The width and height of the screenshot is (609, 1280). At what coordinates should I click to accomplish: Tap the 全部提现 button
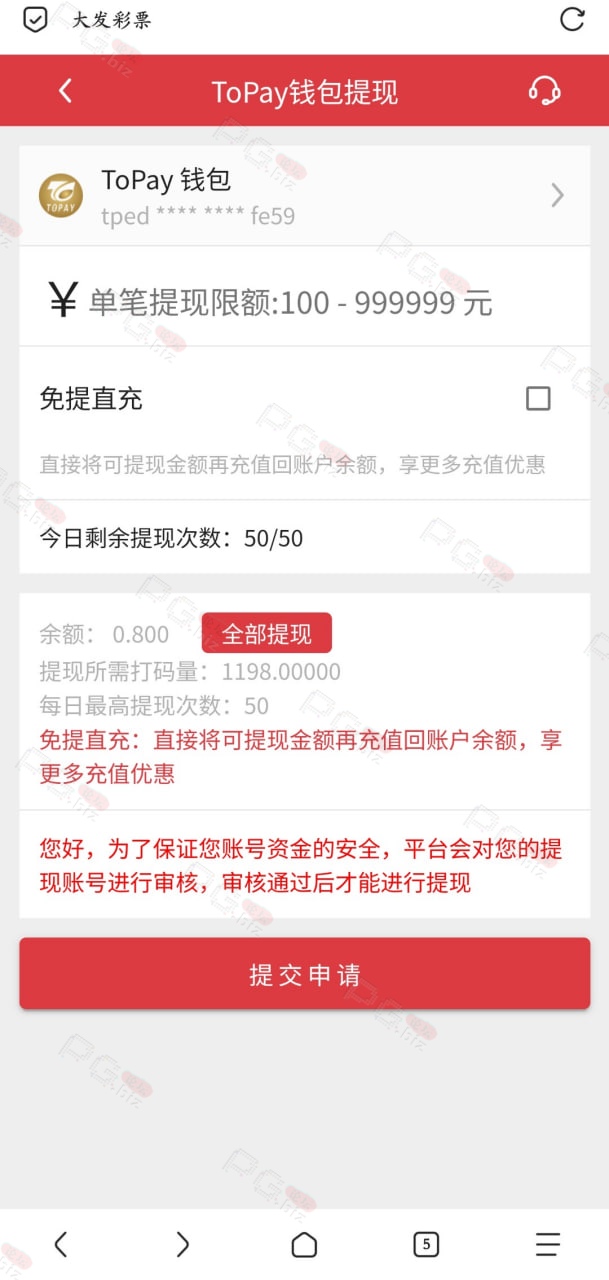tap(266, 634)
